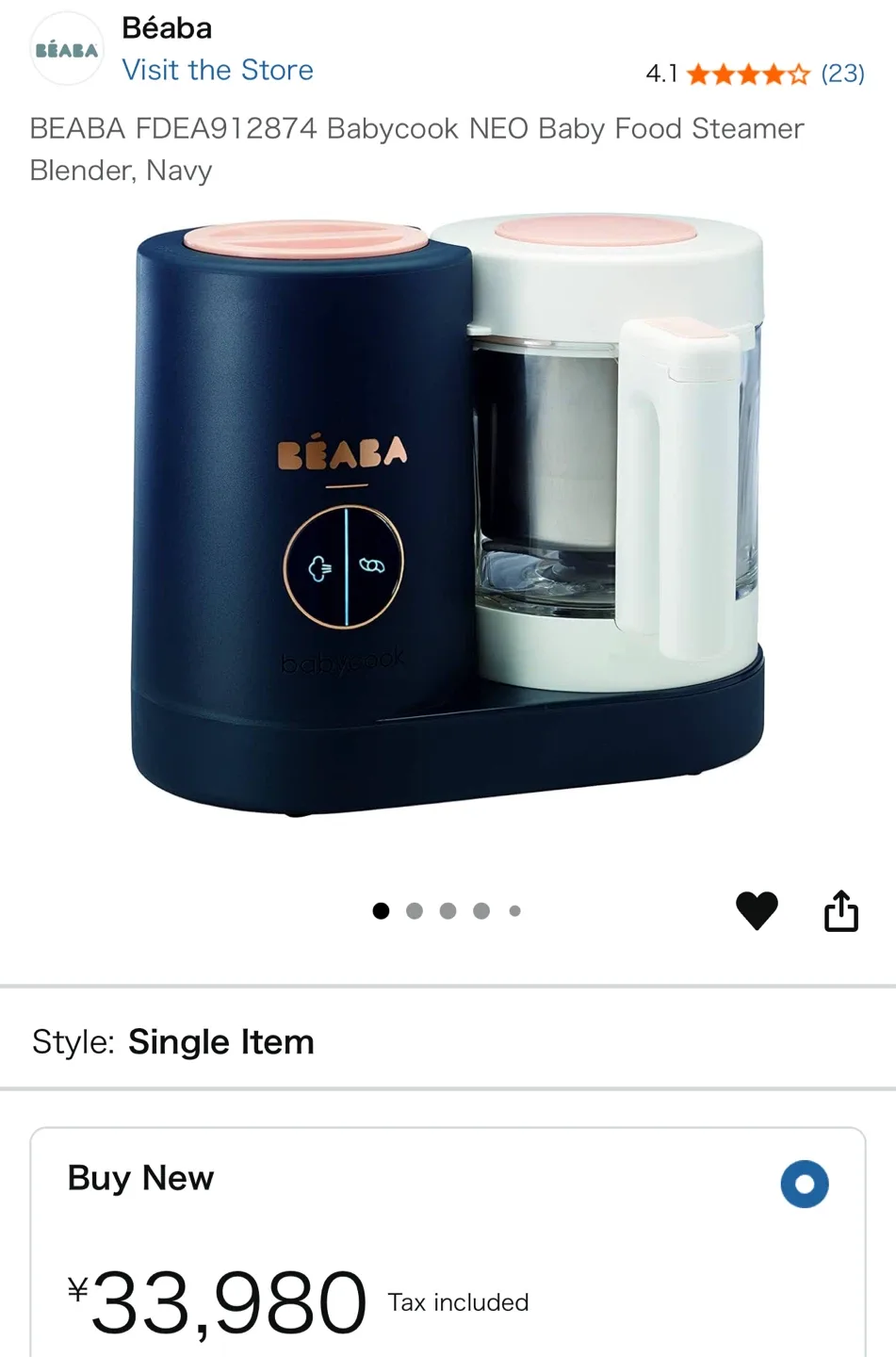The width and height of the screenshot is (896, 1357).
Task: Tap the heart icon to save item
Action: [x=757, y=910]
